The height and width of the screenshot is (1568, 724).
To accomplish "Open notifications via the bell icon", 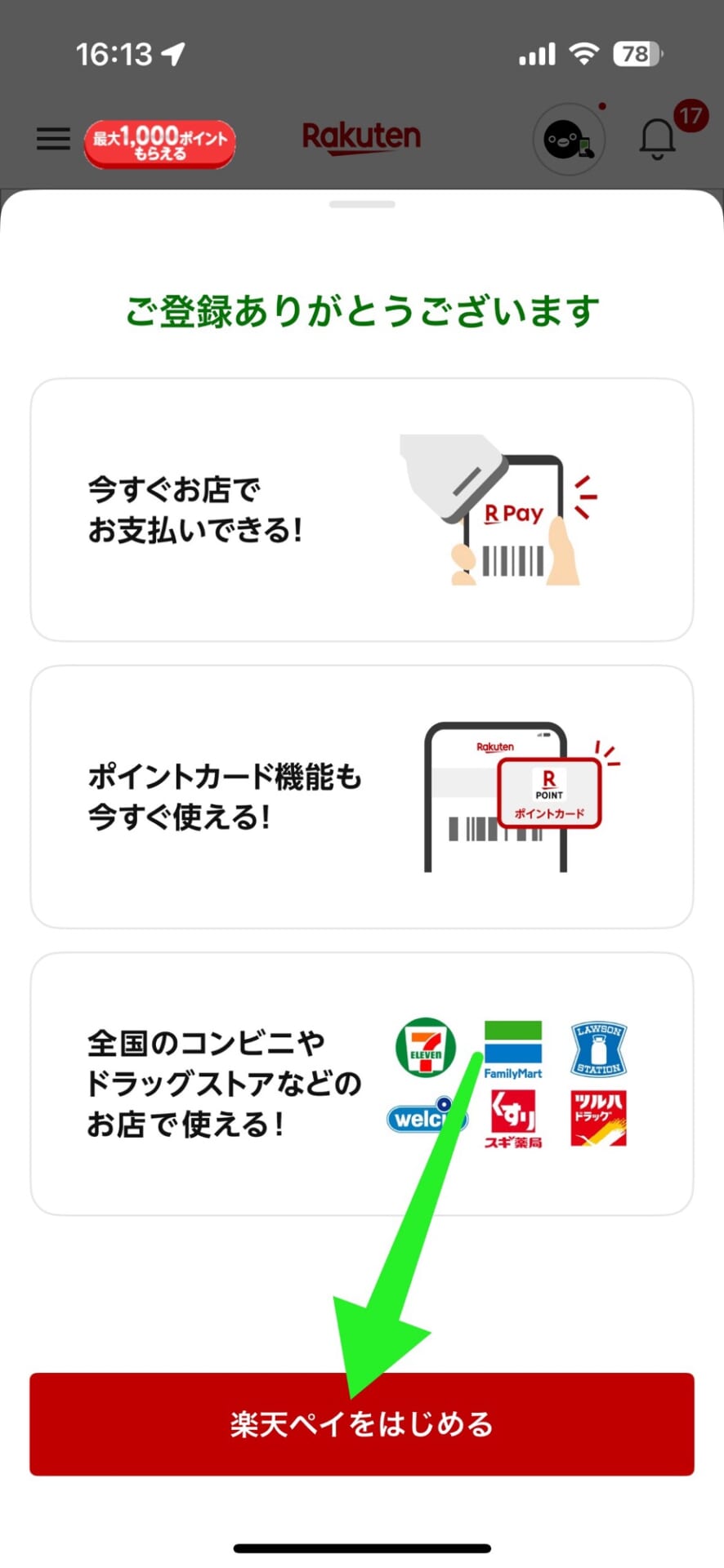I will click(657, 139).
